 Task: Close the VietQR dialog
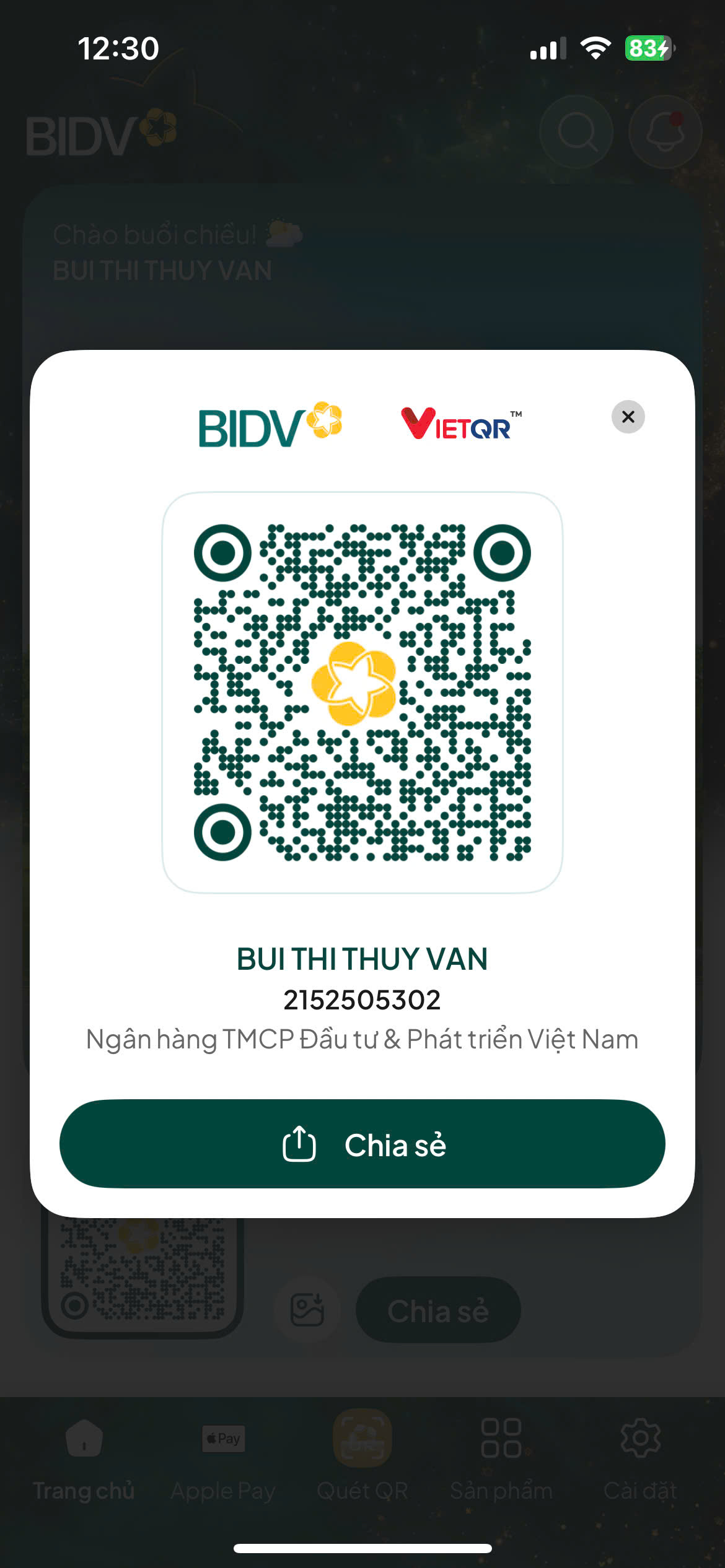tap(628, 417)
